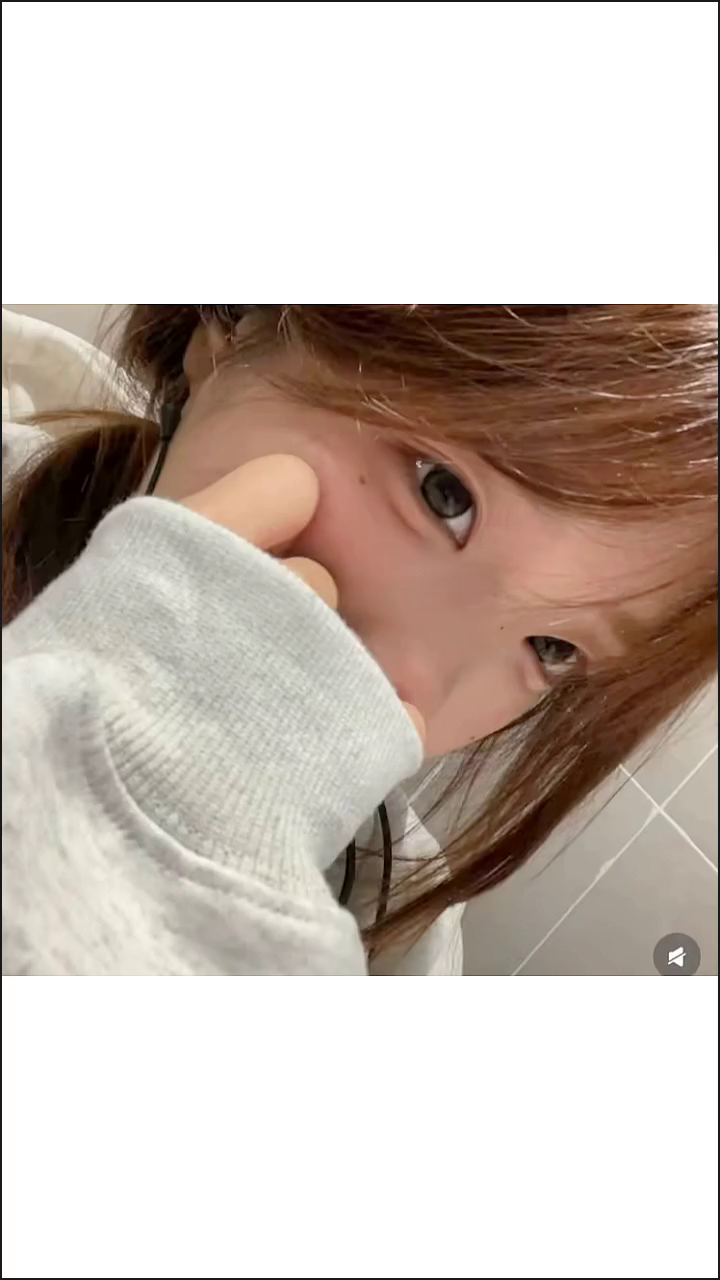Image resolution: width=720 pixels, height=1280 pixels.
Task: Unmute the video using the speaker icon
Action: (677, 957)
